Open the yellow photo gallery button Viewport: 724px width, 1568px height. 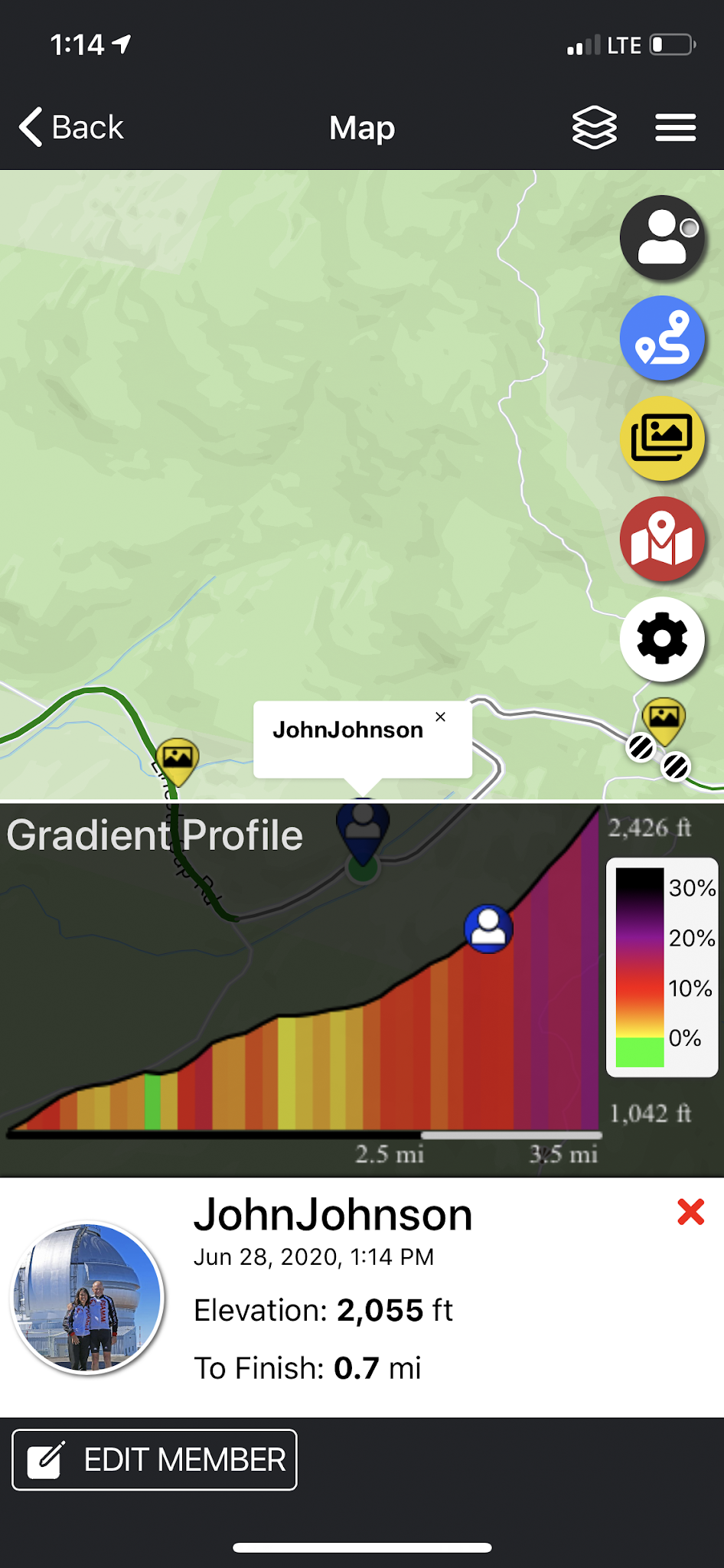click(x=662, y=439)
